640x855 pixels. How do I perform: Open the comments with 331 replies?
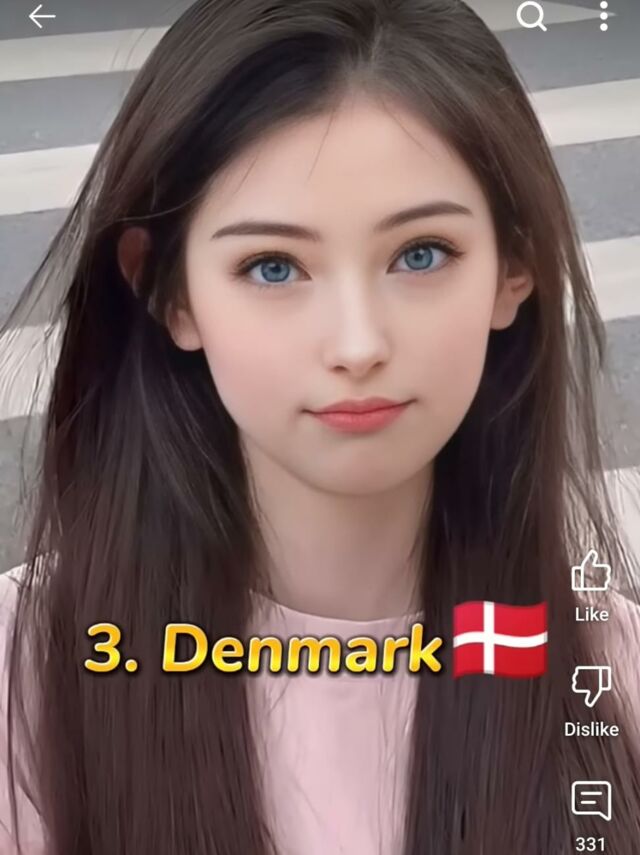[x=591, y=802]
